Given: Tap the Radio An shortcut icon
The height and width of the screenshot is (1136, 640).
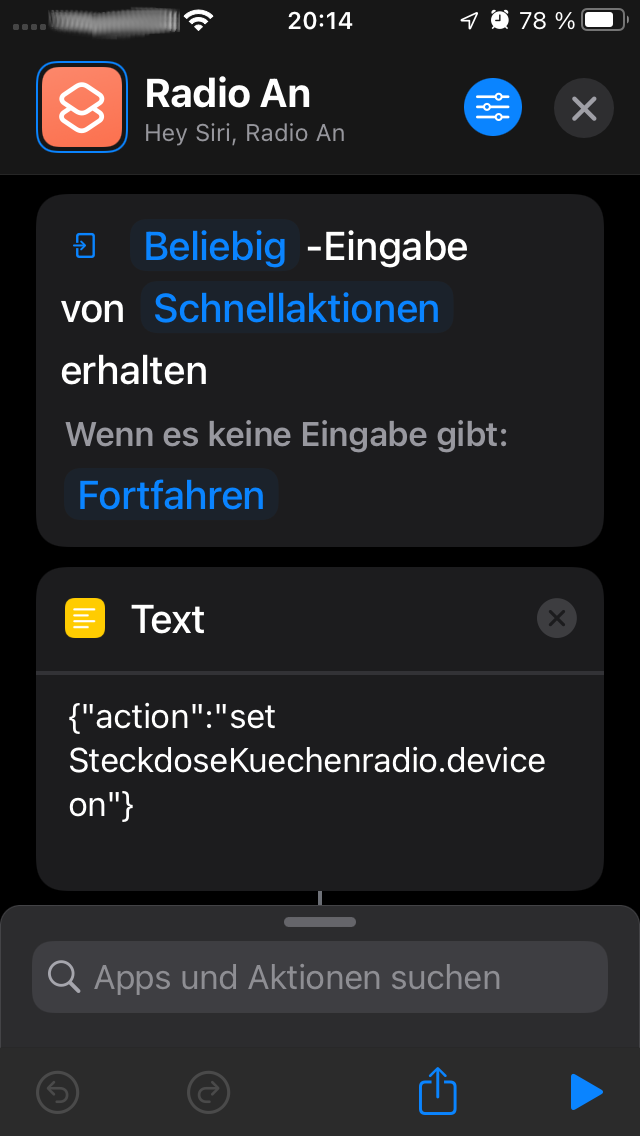Looking at the screenshot, I should pos(82,107).
